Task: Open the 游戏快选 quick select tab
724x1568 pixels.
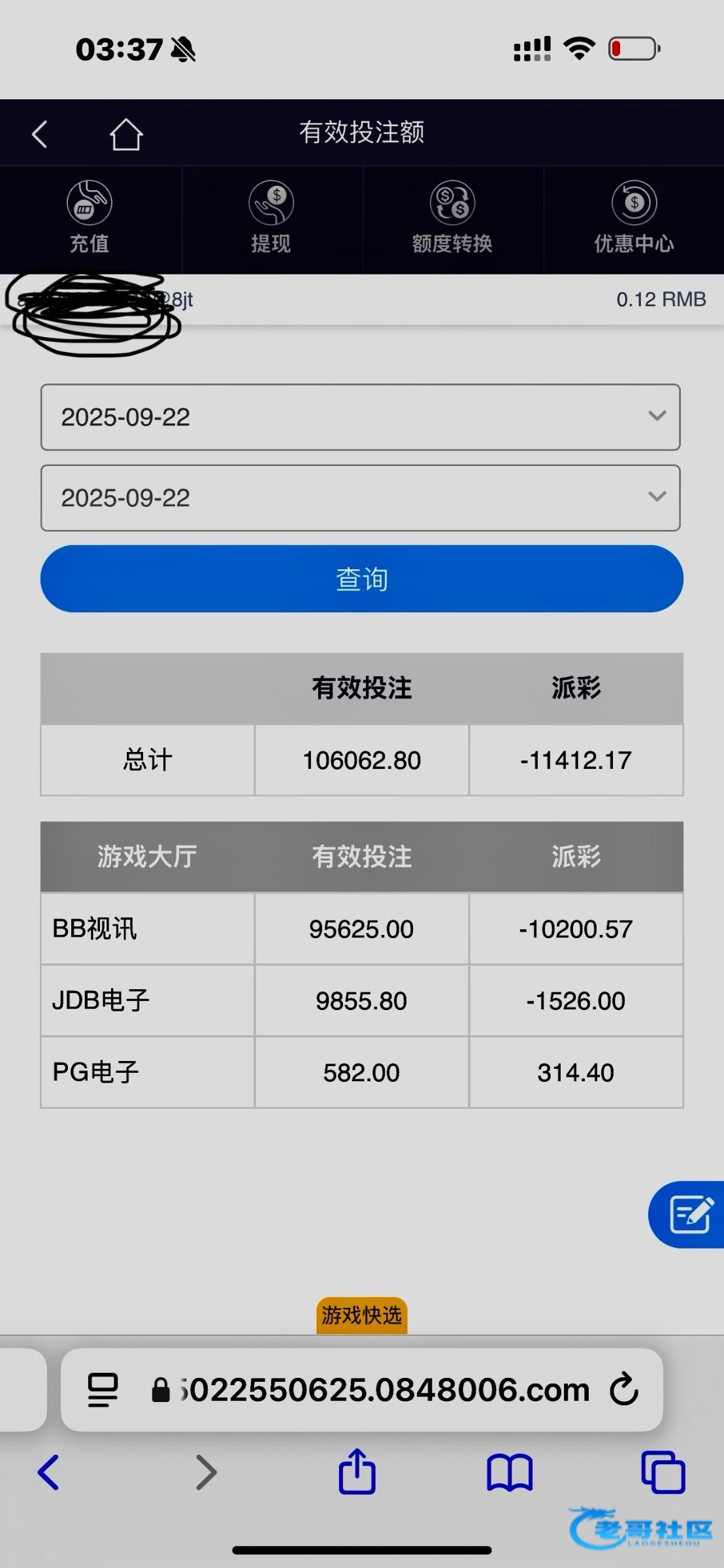Action: 361,1315
